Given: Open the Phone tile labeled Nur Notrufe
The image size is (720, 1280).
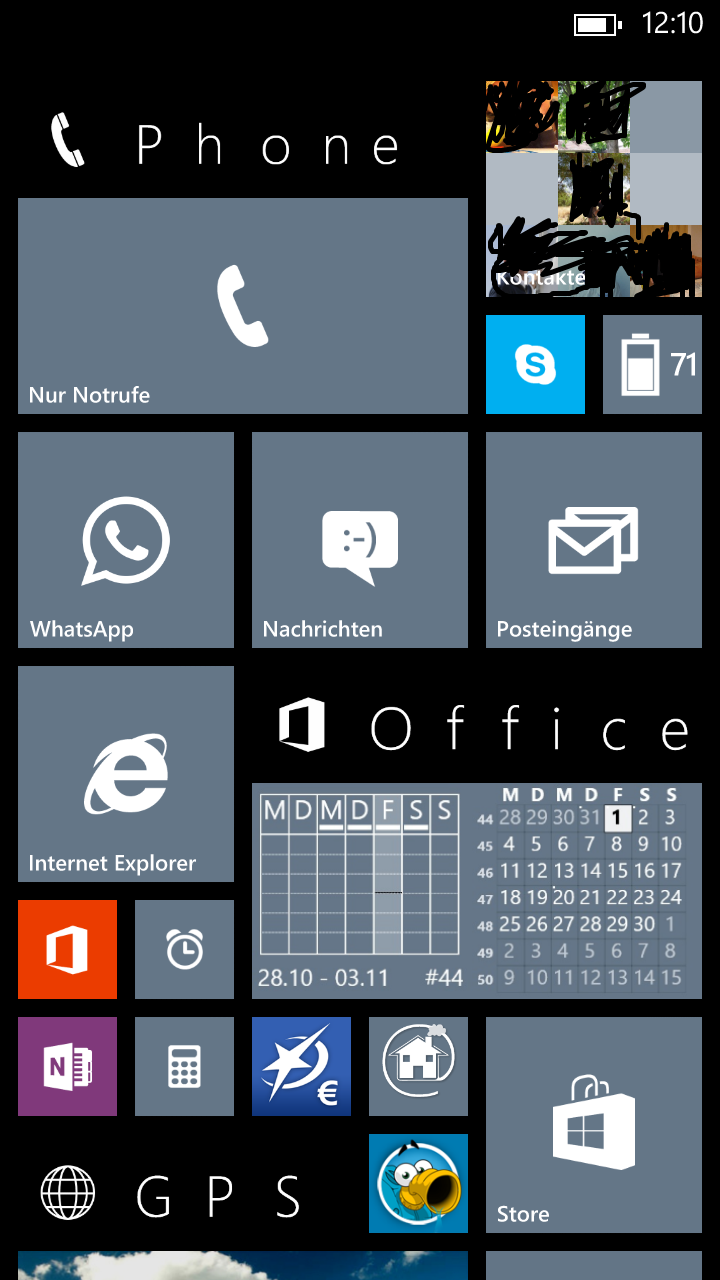Looking at the screenshot, I should [243, 306].
